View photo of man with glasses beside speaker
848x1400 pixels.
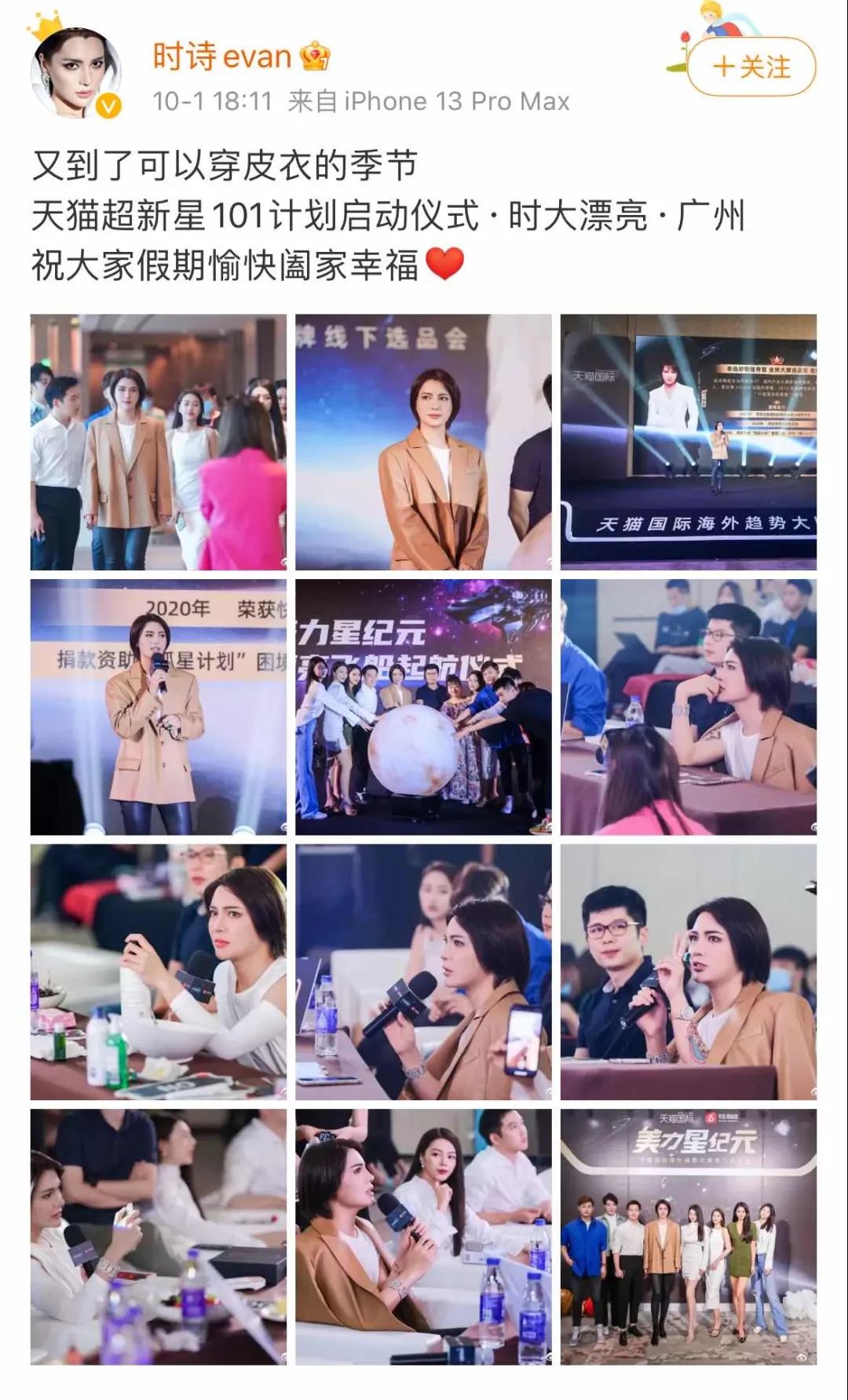[688, 972]
